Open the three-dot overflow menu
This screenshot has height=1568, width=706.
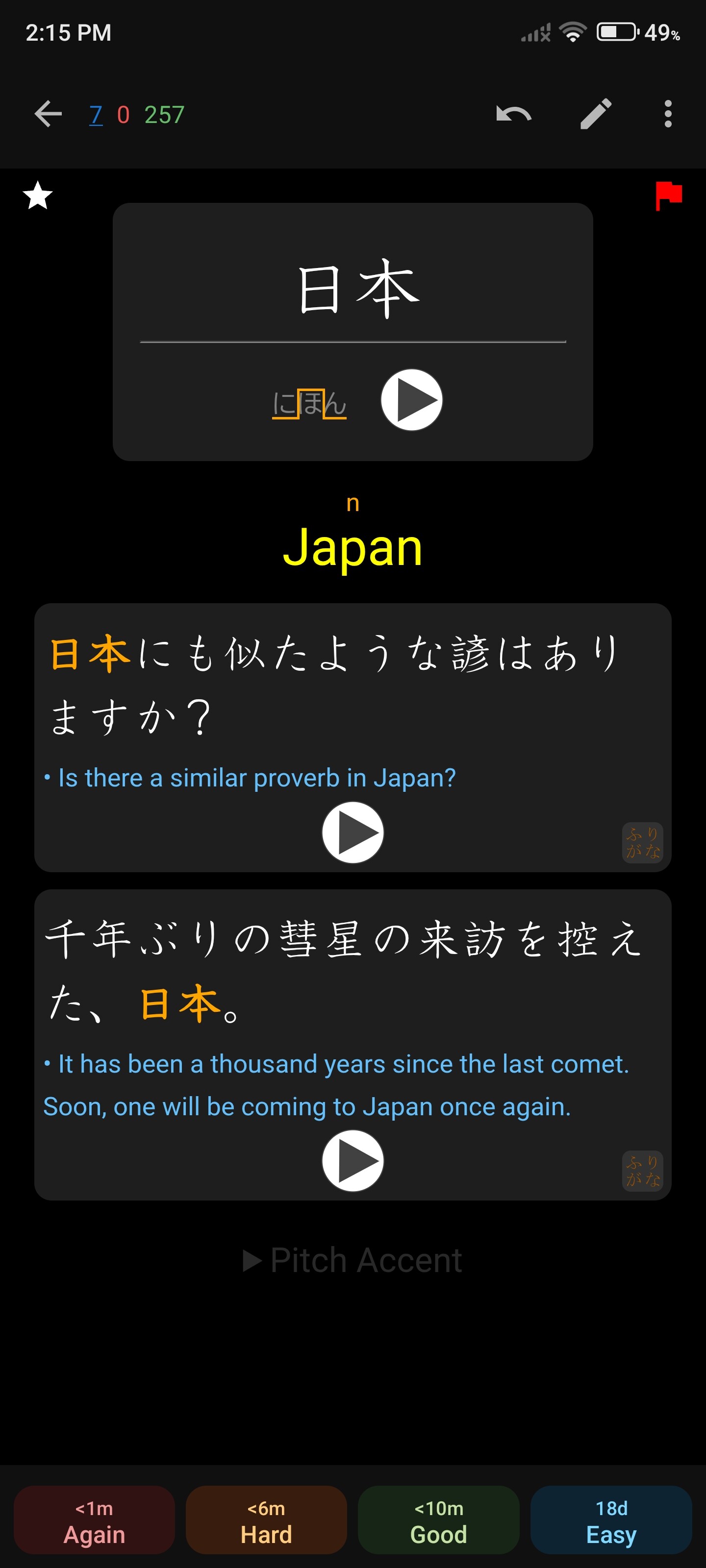668,114
